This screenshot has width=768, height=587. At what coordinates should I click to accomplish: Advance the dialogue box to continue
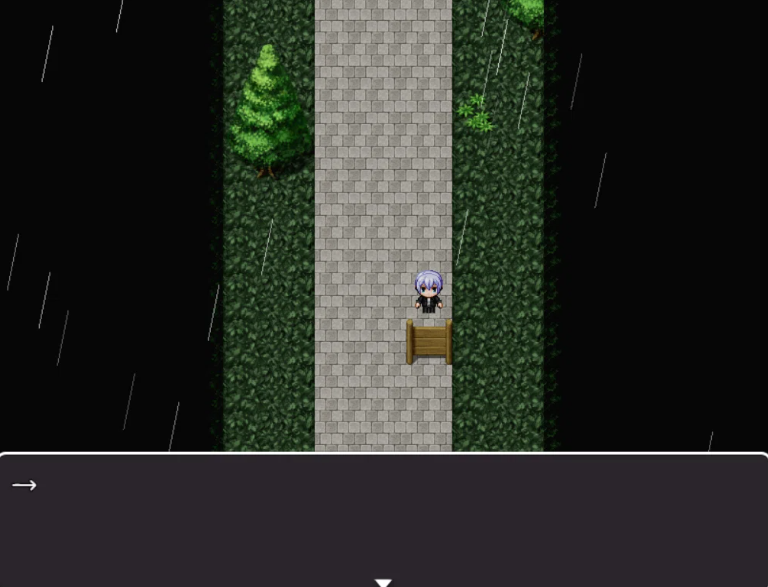tap(383, 581)
